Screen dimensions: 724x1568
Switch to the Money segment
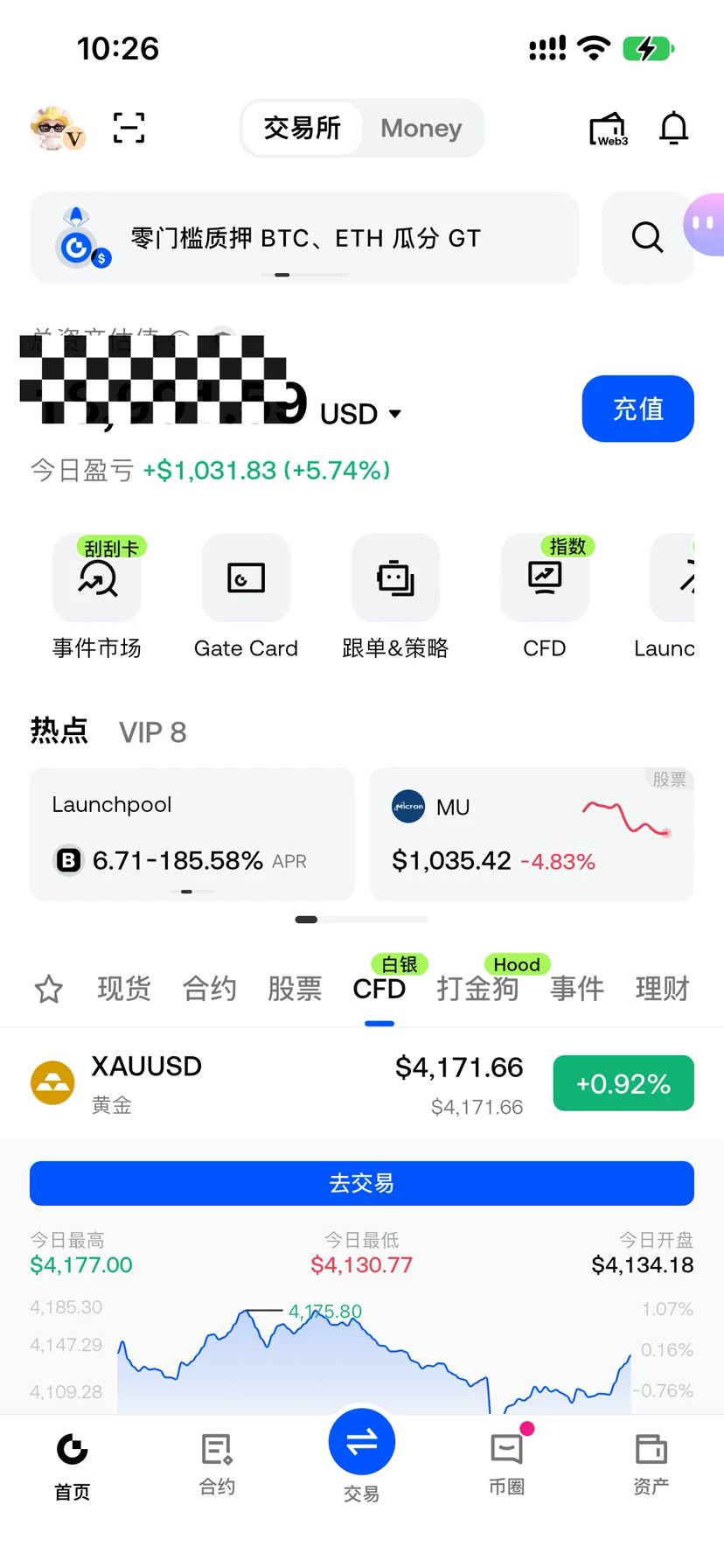point(421,129)
